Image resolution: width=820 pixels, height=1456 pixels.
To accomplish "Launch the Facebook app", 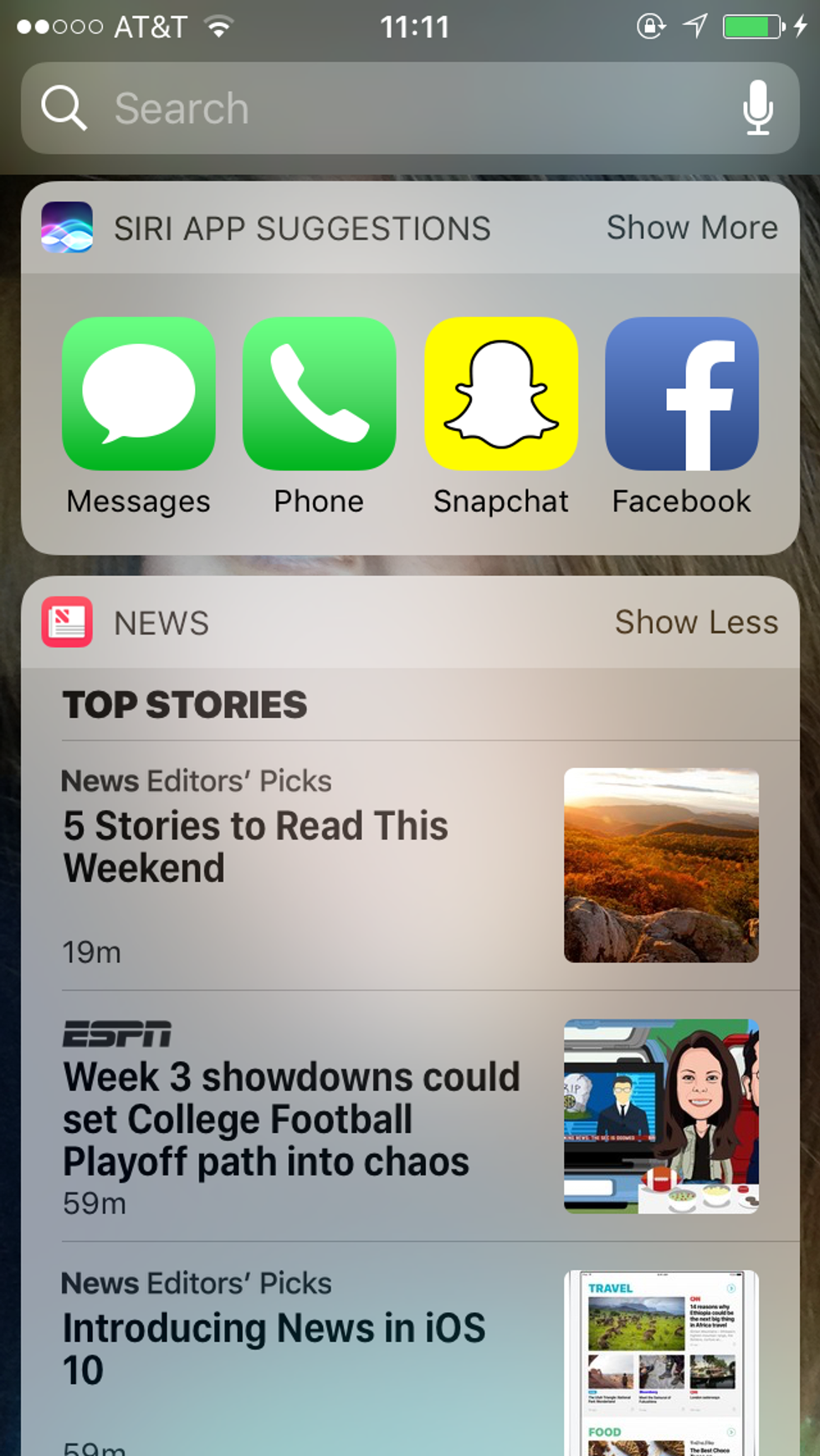I will point(682,393).
